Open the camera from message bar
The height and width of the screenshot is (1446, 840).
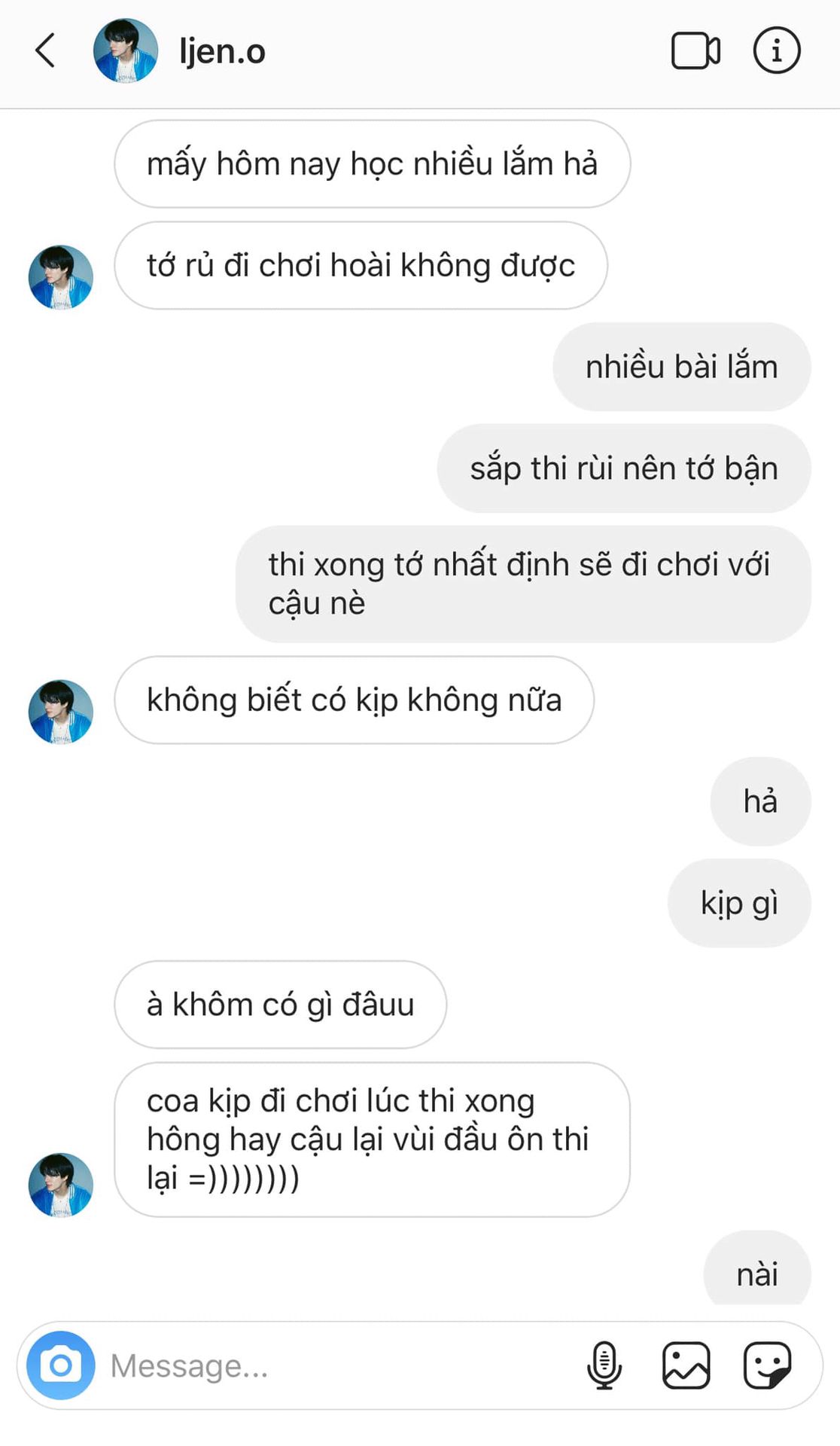tap(60, 1365)
